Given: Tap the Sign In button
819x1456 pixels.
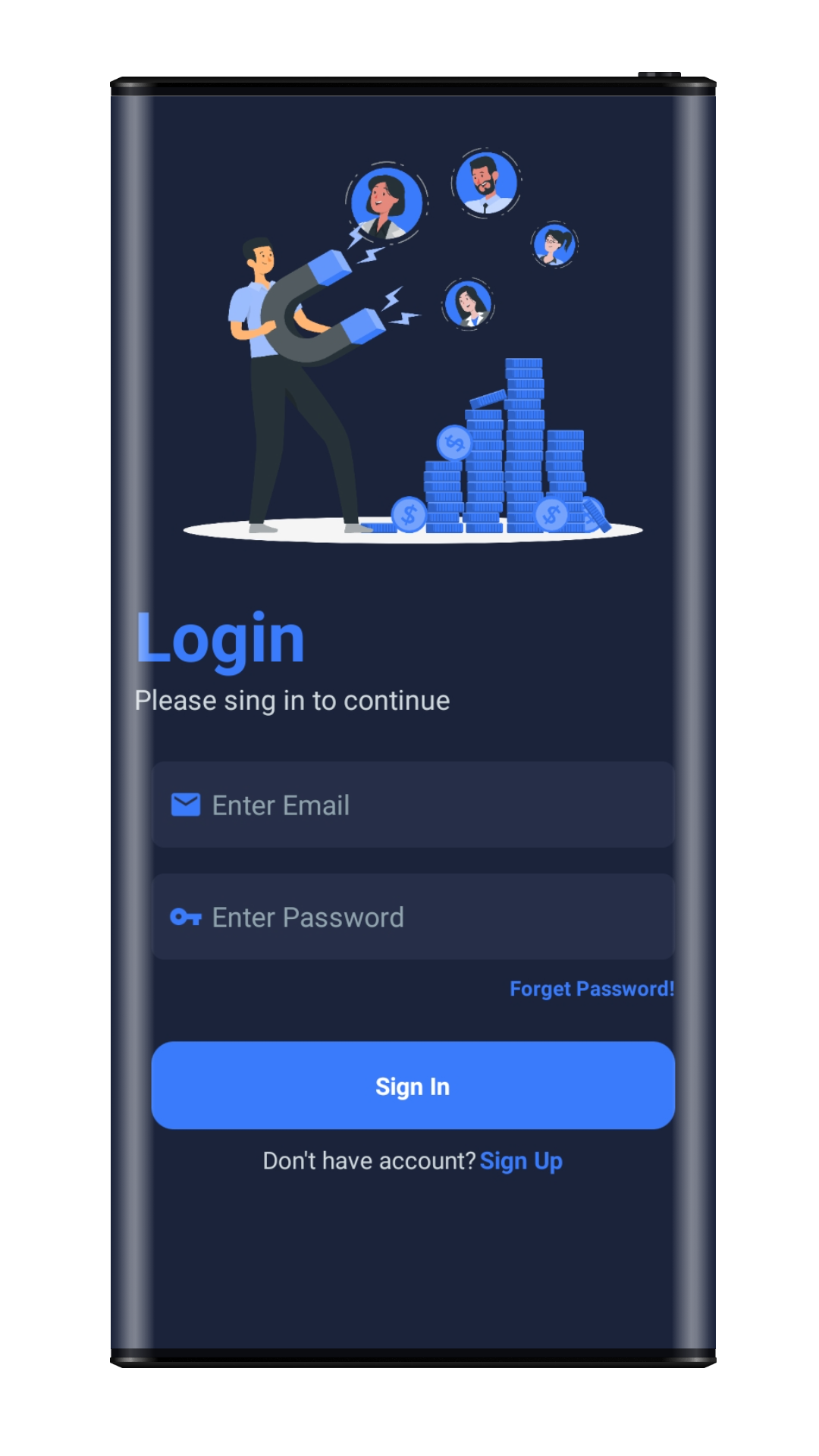Looking at the screenshot, I should pos(413,1085).
